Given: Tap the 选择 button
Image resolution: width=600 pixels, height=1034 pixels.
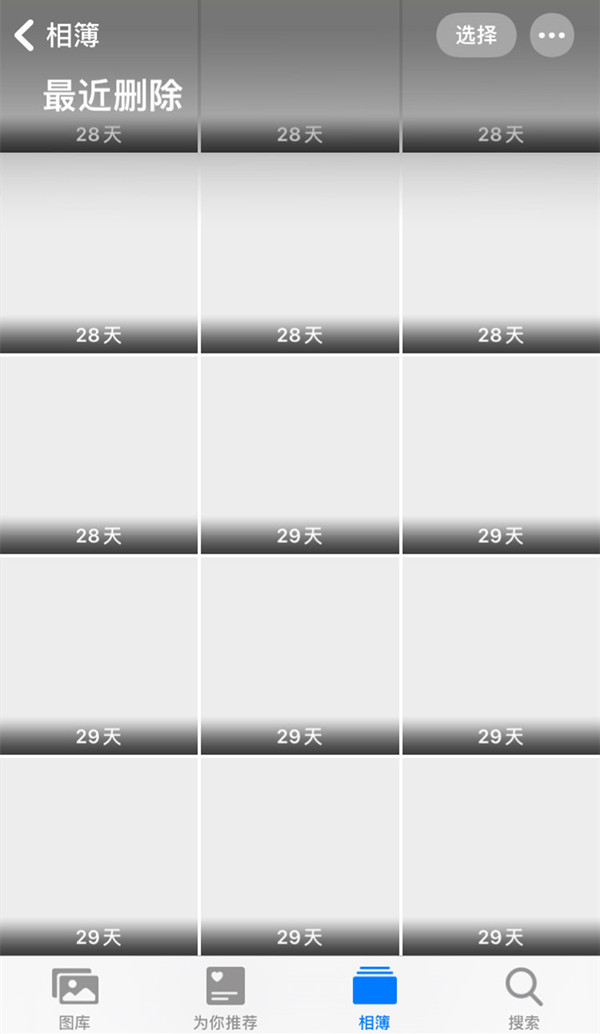Looking at the screenshot, I should (x=476, y=36).
